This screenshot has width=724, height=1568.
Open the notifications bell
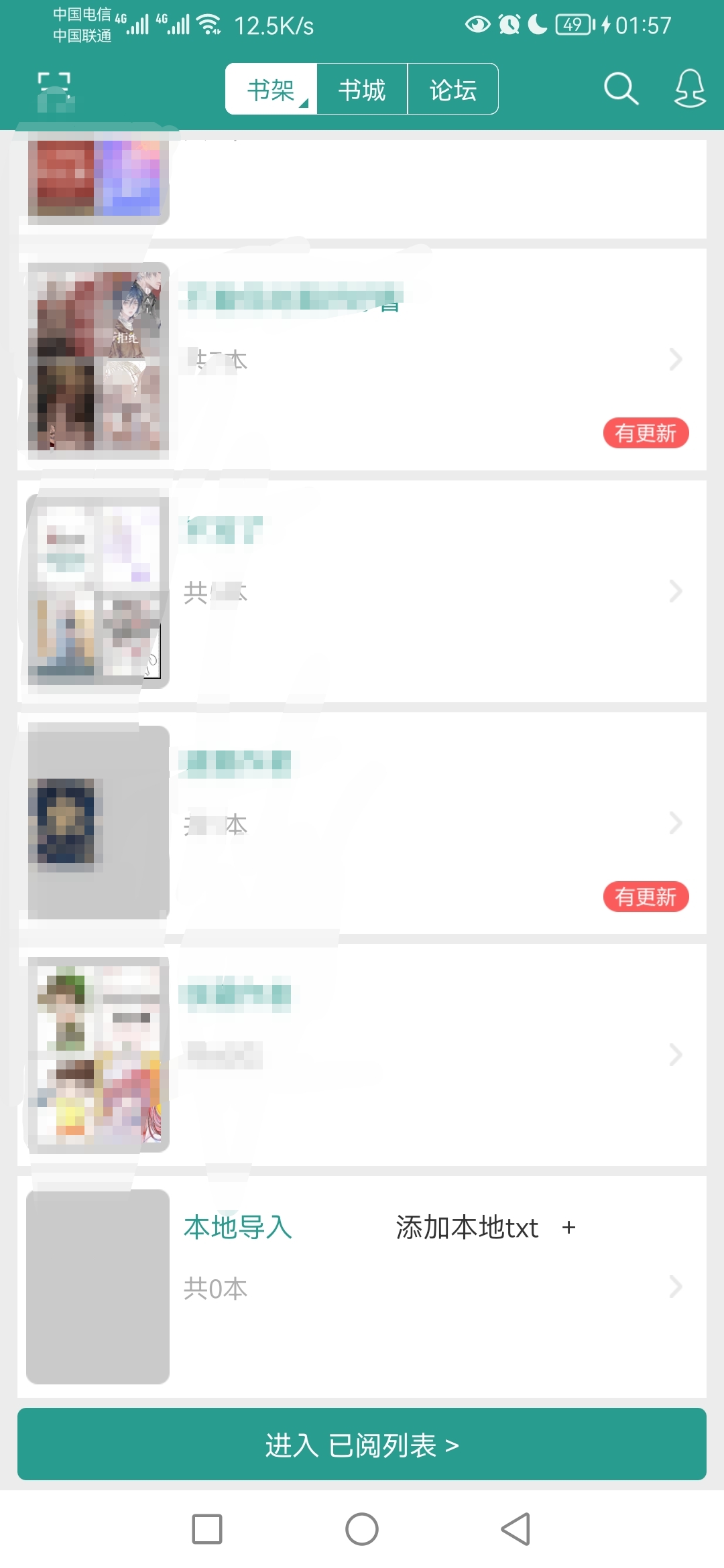pyautogui.click(x=690, y=88)
